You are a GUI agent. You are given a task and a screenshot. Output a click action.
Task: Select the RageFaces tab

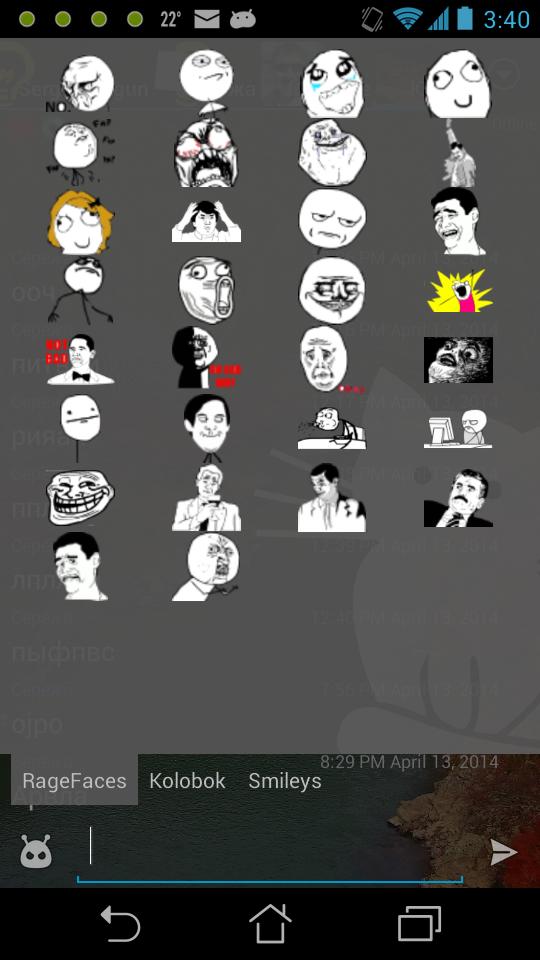[x=74, y=781]
